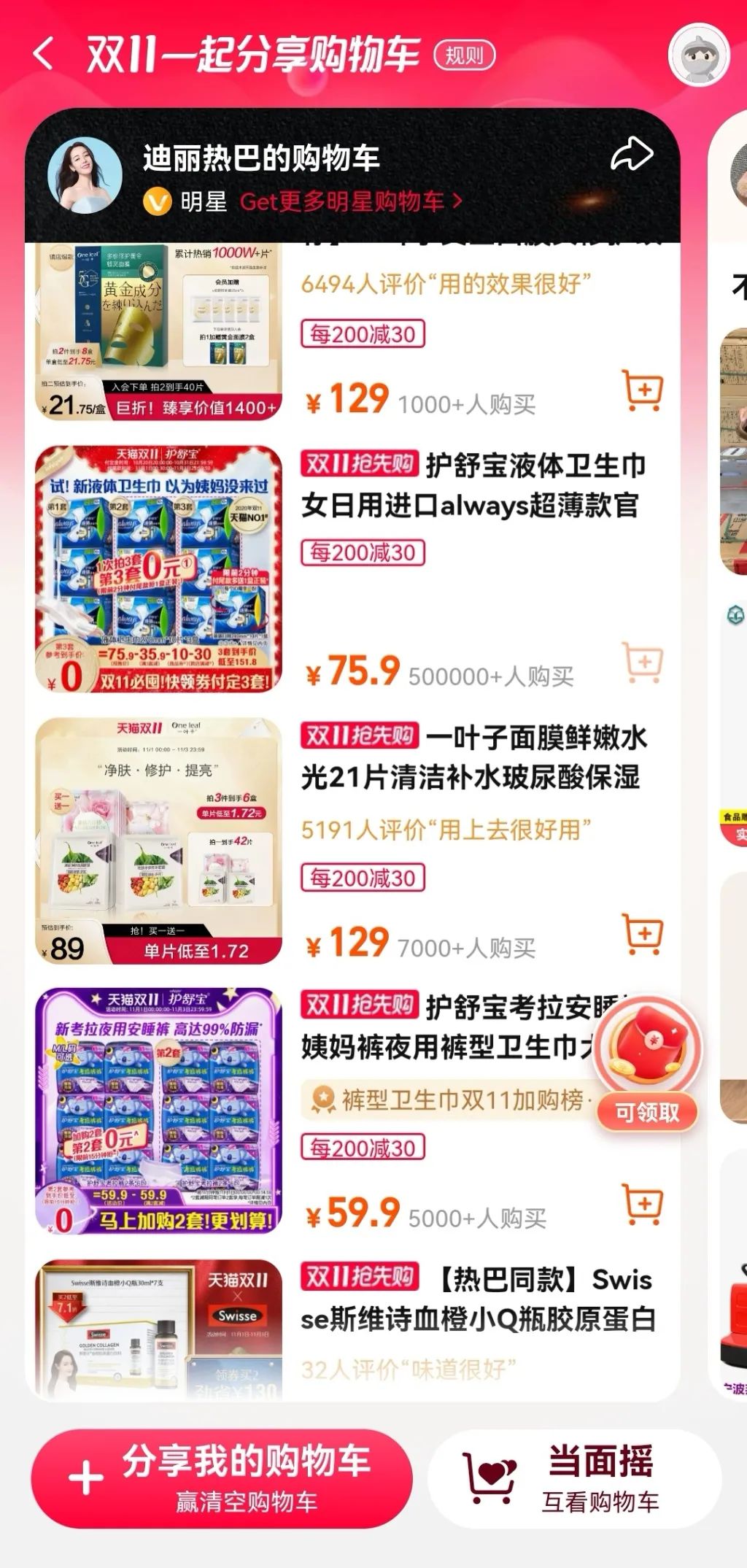
Task: Open 裤型卫生巾双11加购榜 ranking
Action: [447, 1100]
